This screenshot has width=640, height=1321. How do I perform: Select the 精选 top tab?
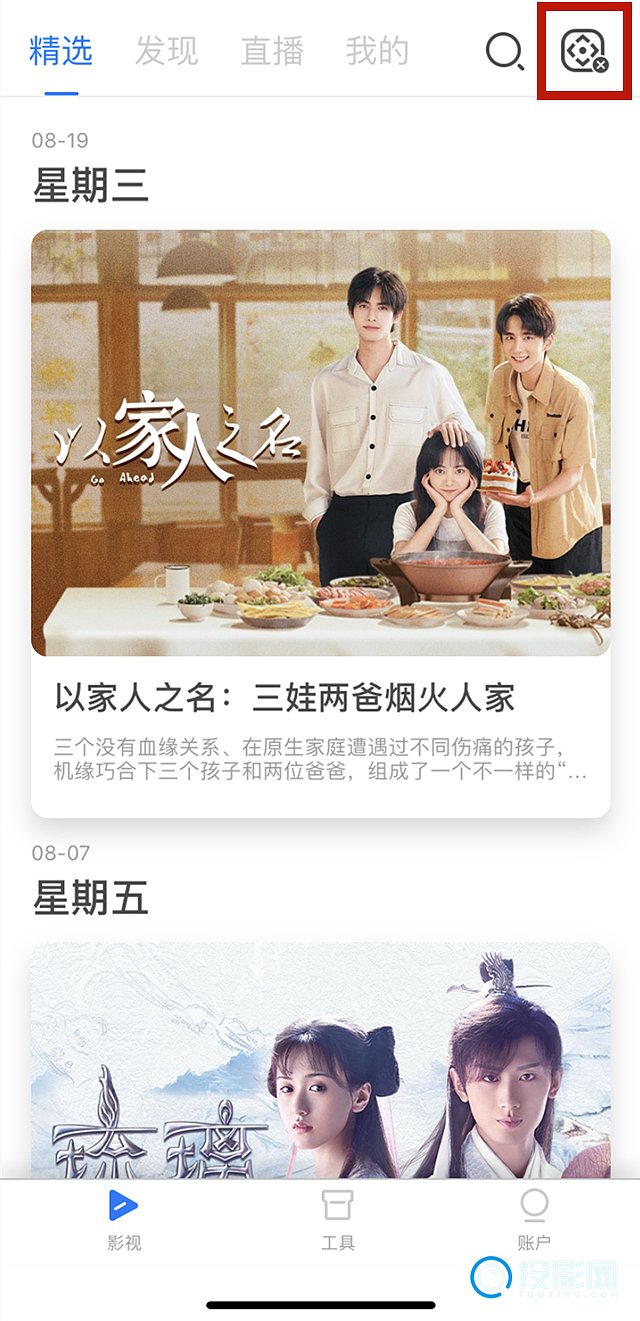[x=61, y=51]
